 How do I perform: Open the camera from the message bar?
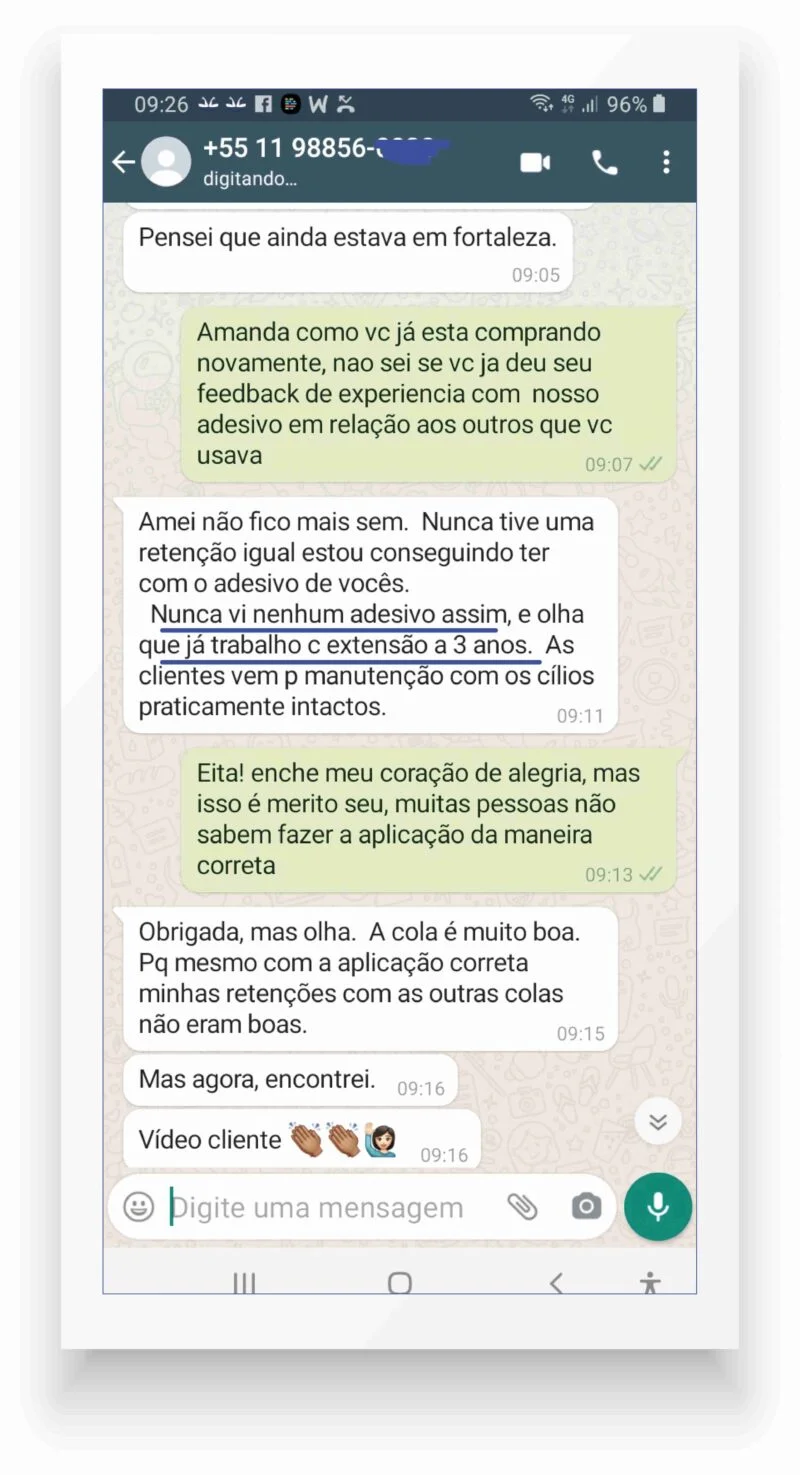coord(586,1207)
